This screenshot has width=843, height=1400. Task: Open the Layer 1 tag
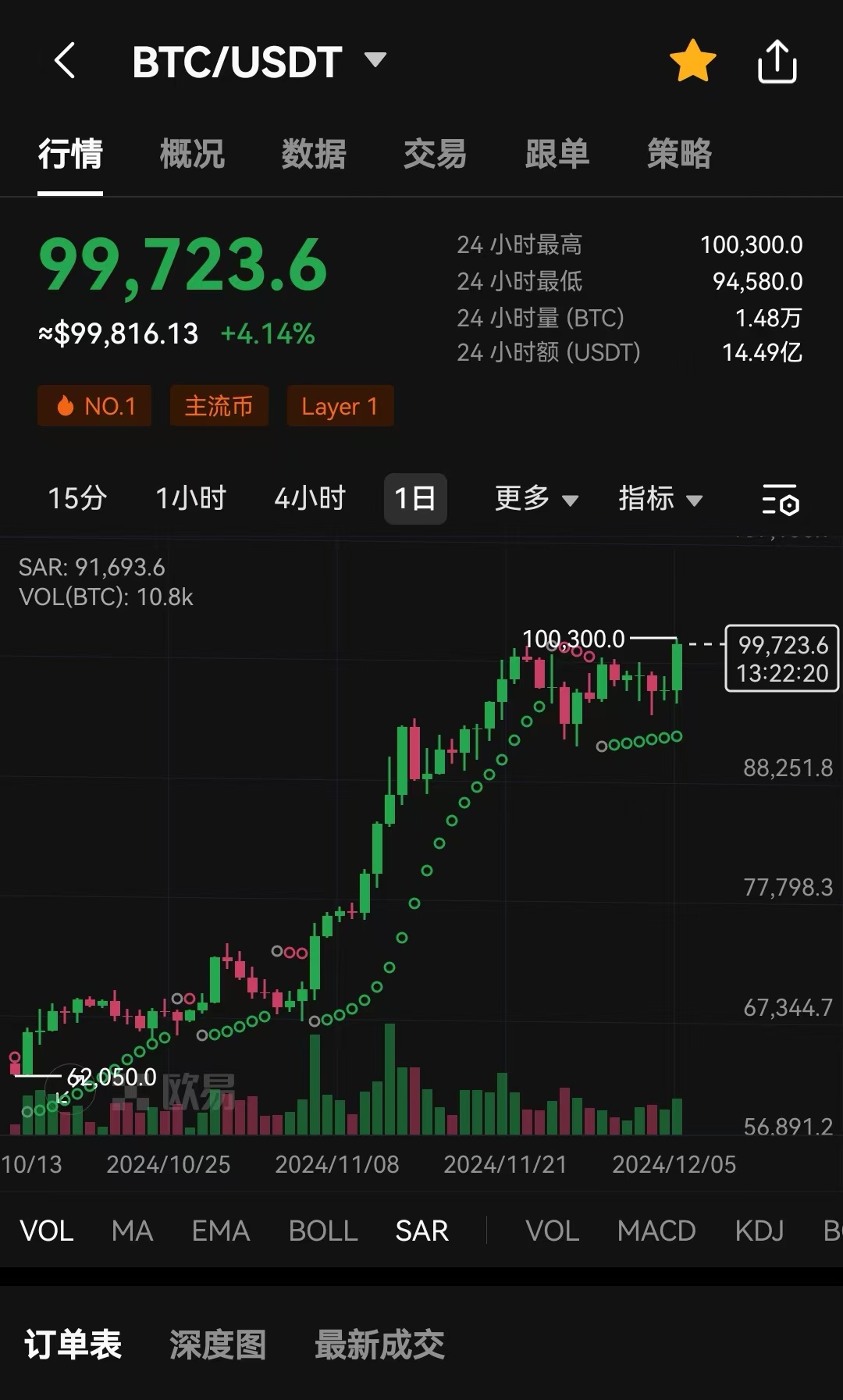(340, 406)
